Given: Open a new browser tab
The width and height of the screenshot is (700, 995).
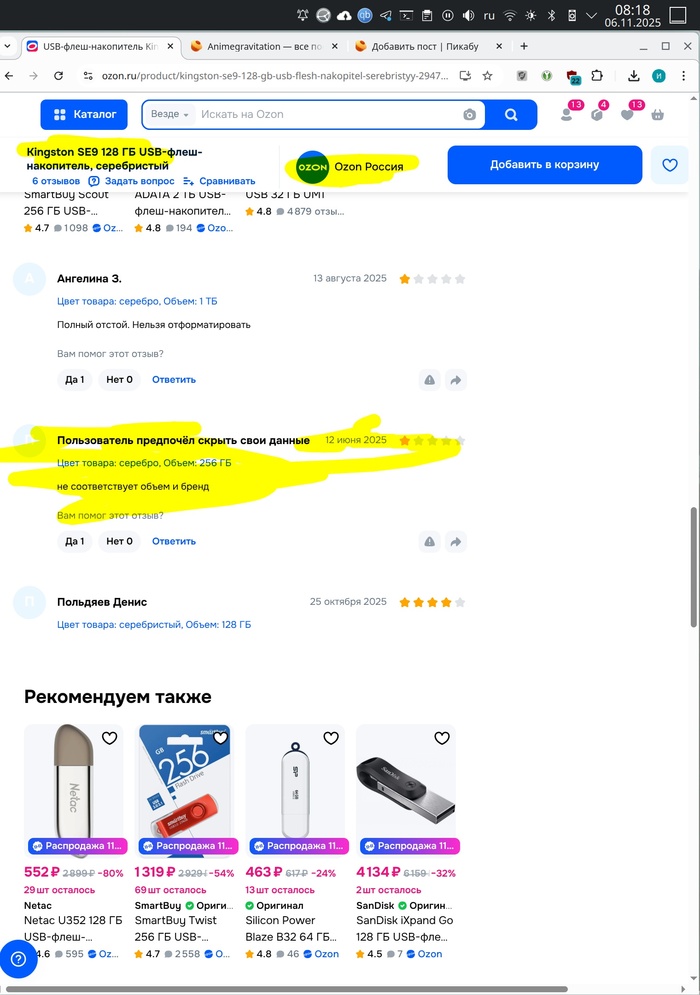Looking at the screenshot, I should 524,46.
